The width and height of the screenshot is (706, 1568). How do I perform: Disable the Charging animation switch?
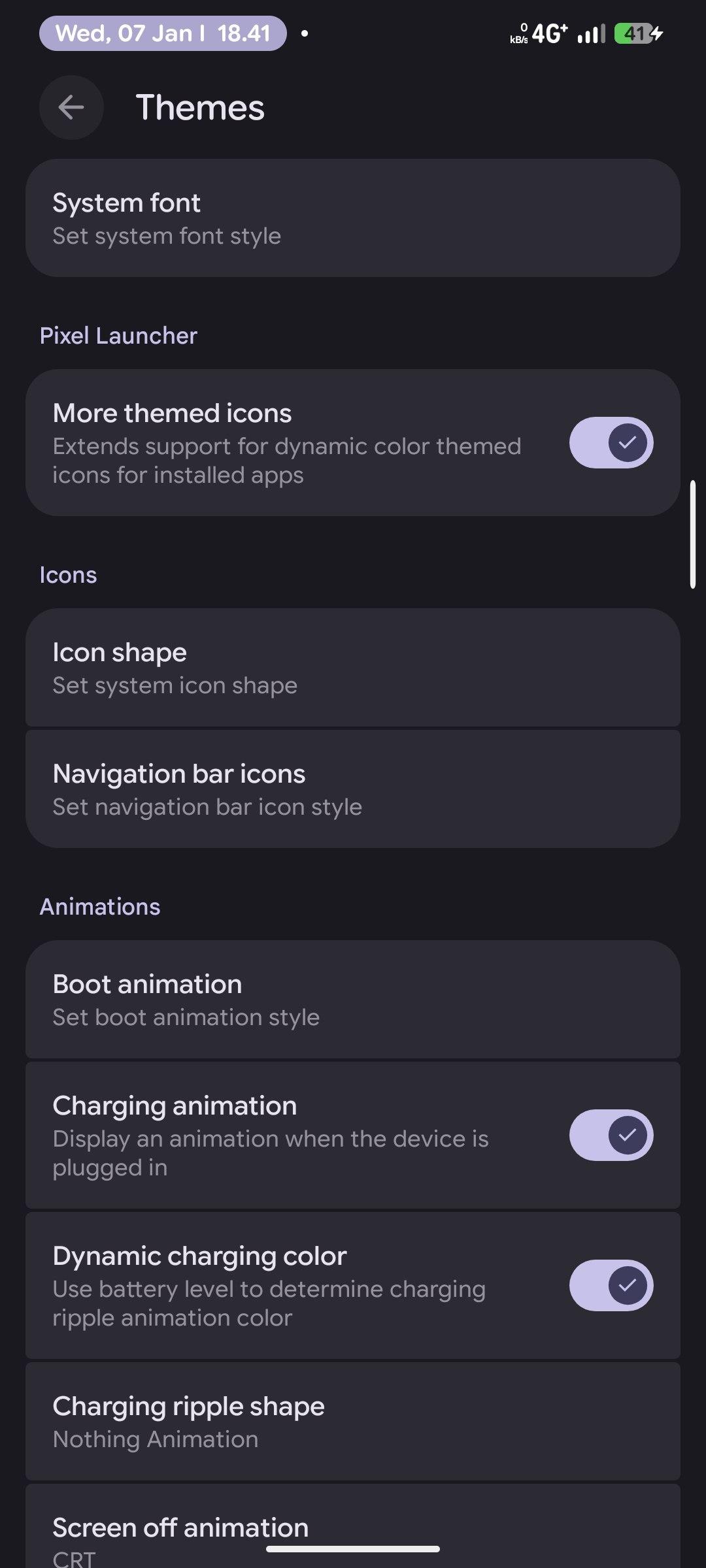pyautogui.click(x=611, y=1135)
